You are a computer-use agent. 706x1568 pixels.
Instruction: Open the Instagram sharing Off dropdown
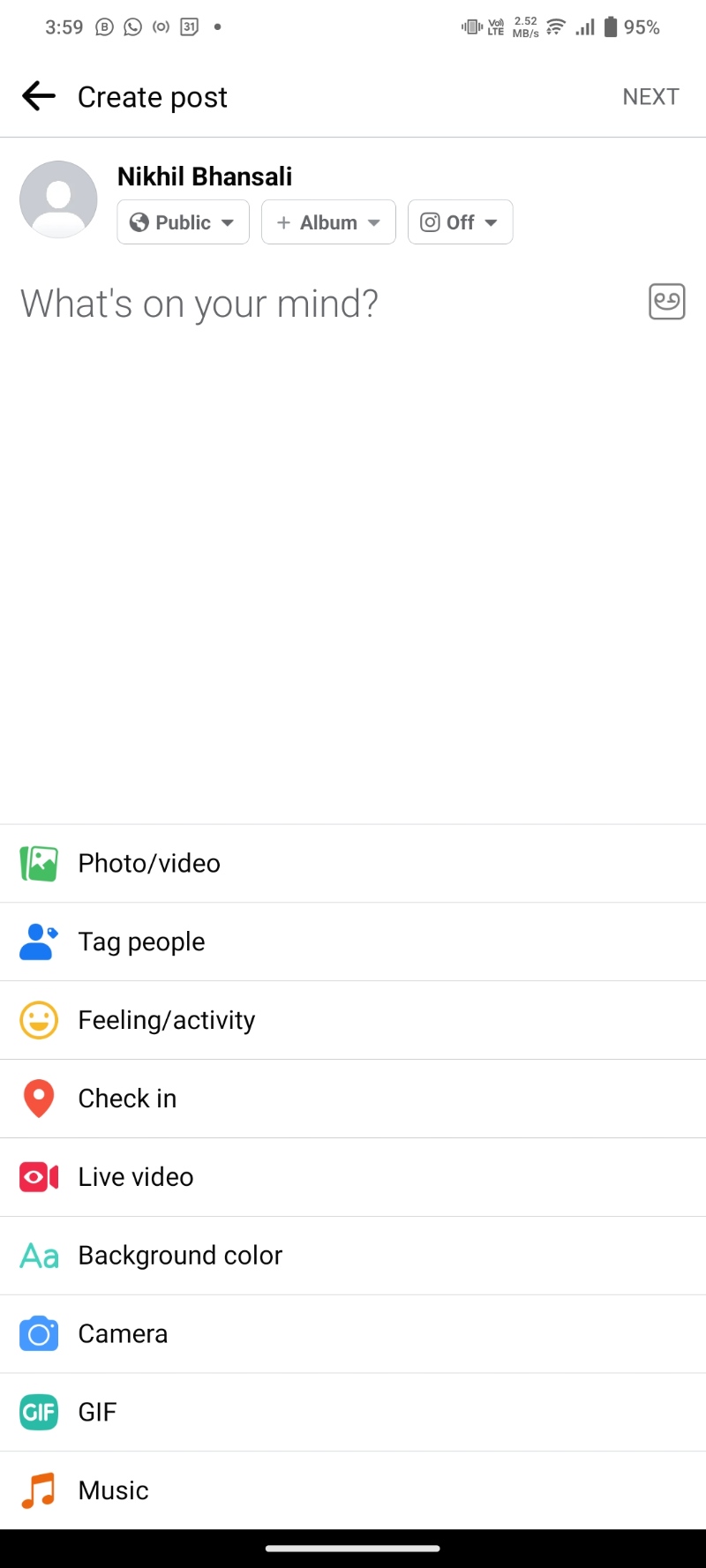(x=460, y=222)
